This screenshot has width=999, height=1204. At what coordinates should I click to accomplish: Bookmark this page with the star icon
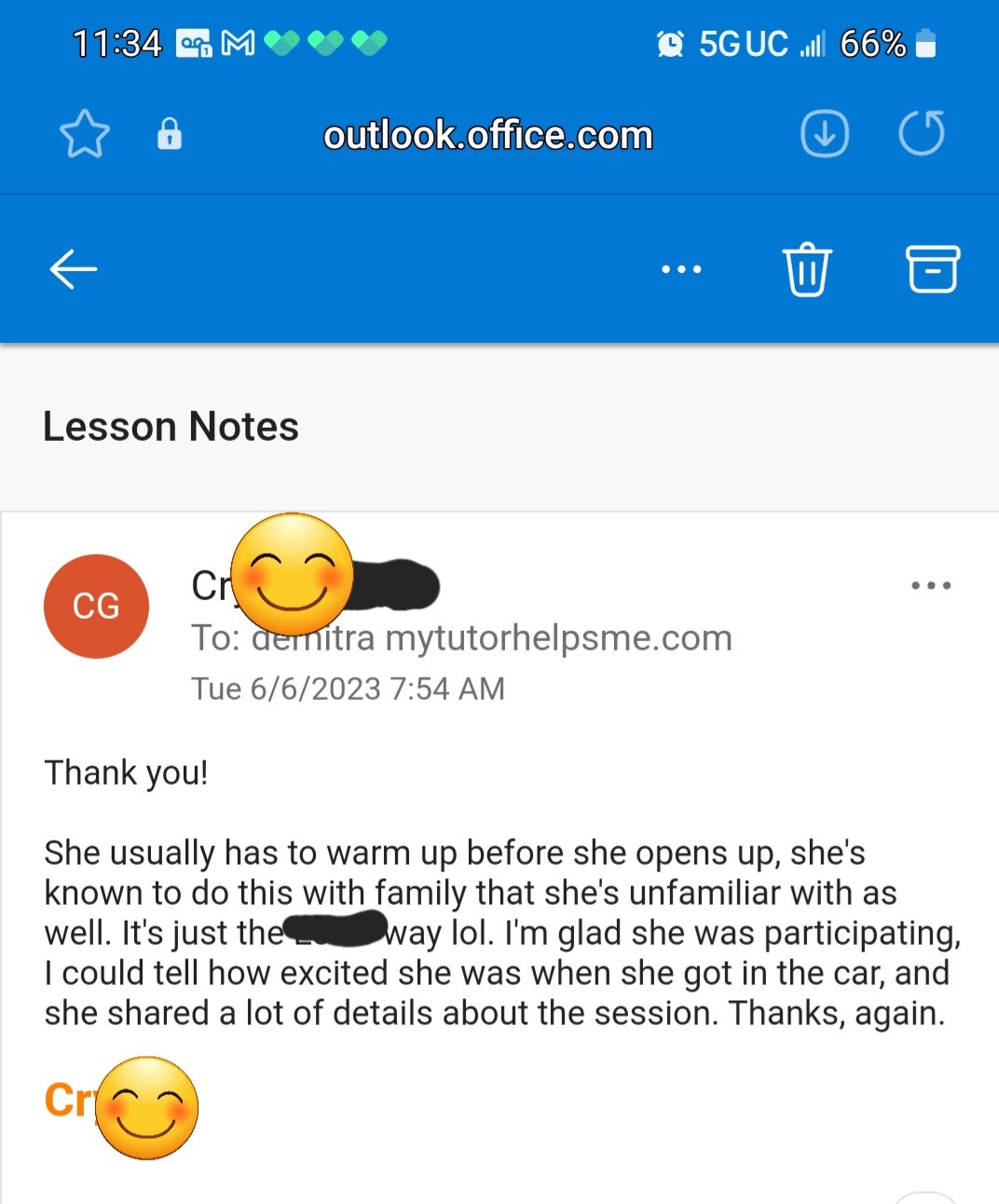tap(85, 134)
